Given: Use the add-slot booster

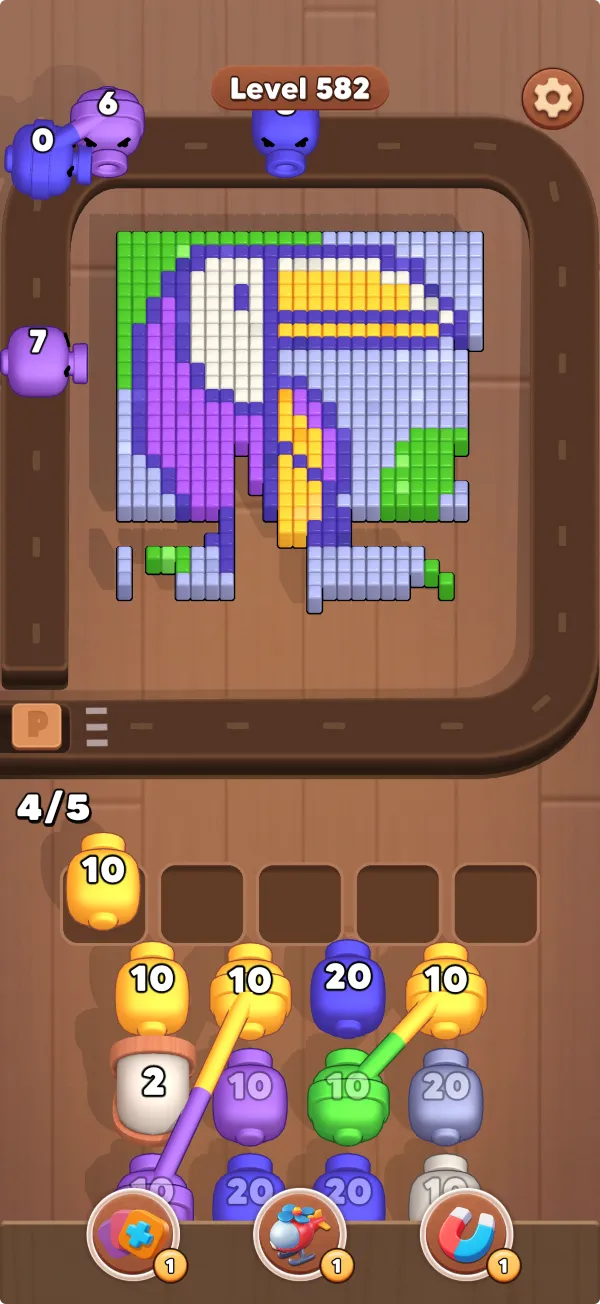Looking at the screenshot, I should pos(133,1236).
